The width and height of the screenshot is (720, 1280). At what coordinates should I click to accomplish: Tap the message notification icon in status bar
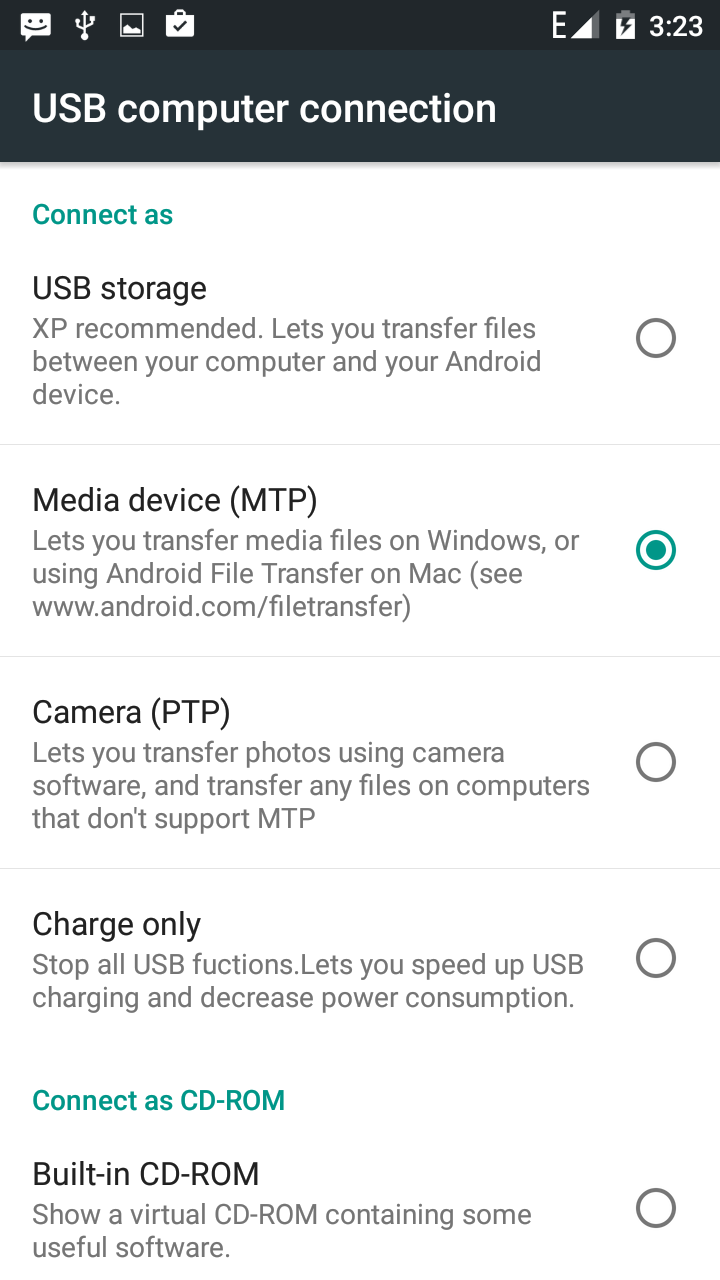pos(34,25)
